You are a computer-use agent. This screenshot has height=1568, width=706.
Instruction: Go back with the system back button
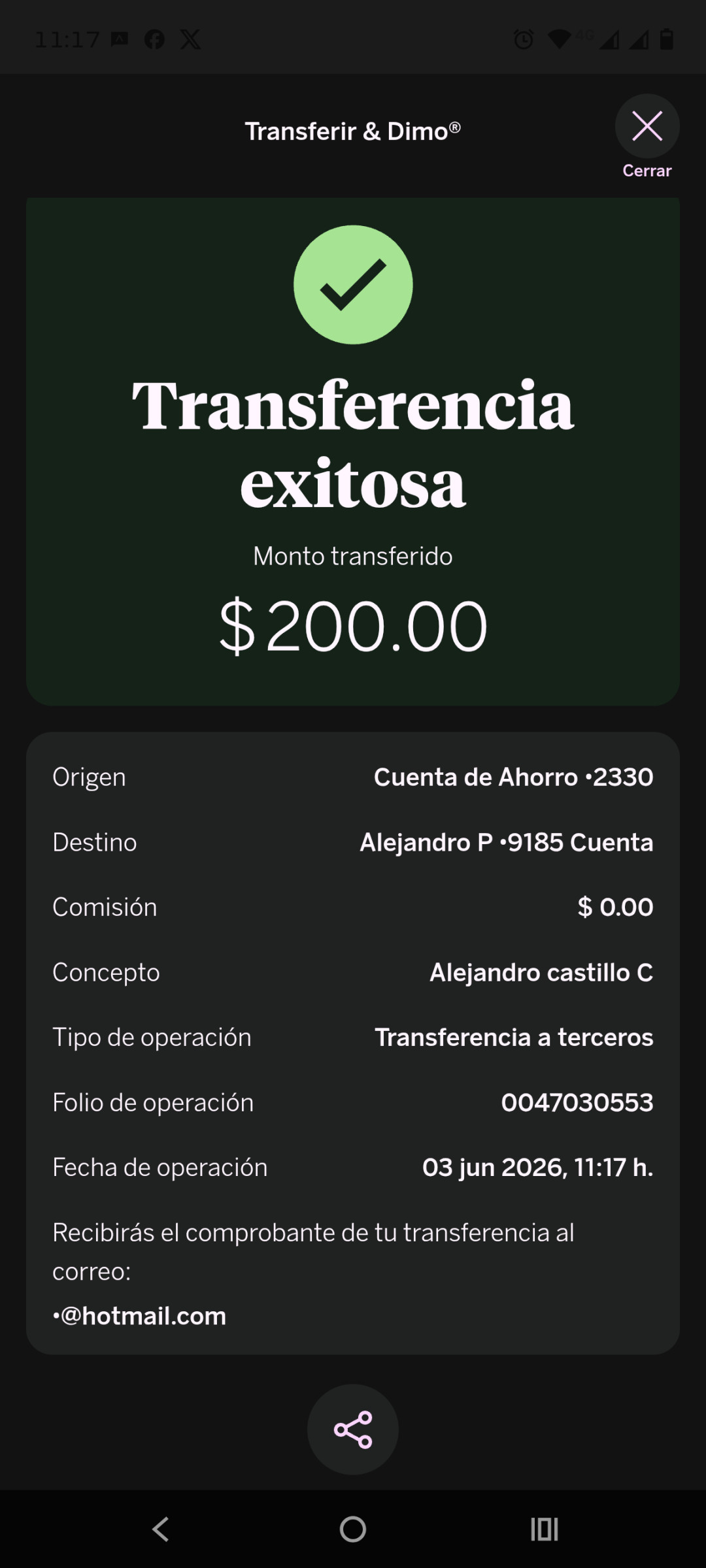[x=161, y=1529]
